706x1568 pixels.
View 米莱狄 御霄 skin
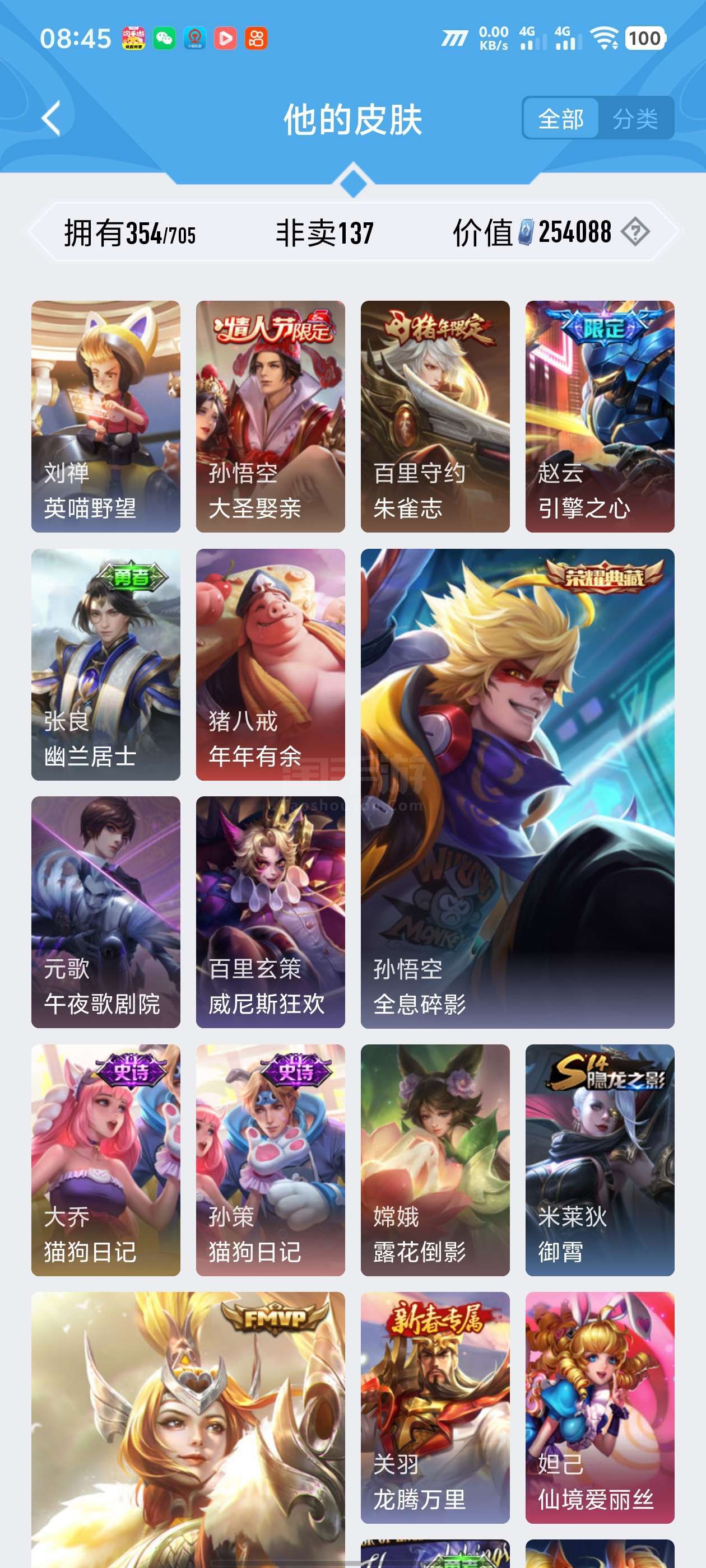pyautogui.click(x=600, y=1160)
